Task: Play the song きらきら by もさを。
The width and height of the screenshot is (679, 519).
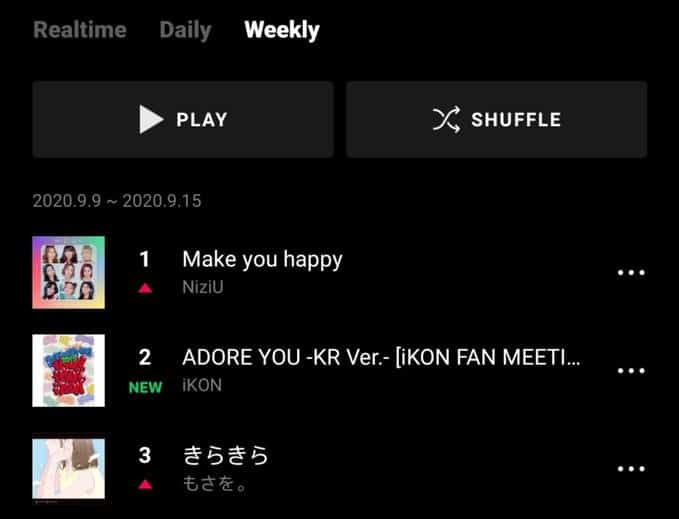Action: (x=225, y=456)
